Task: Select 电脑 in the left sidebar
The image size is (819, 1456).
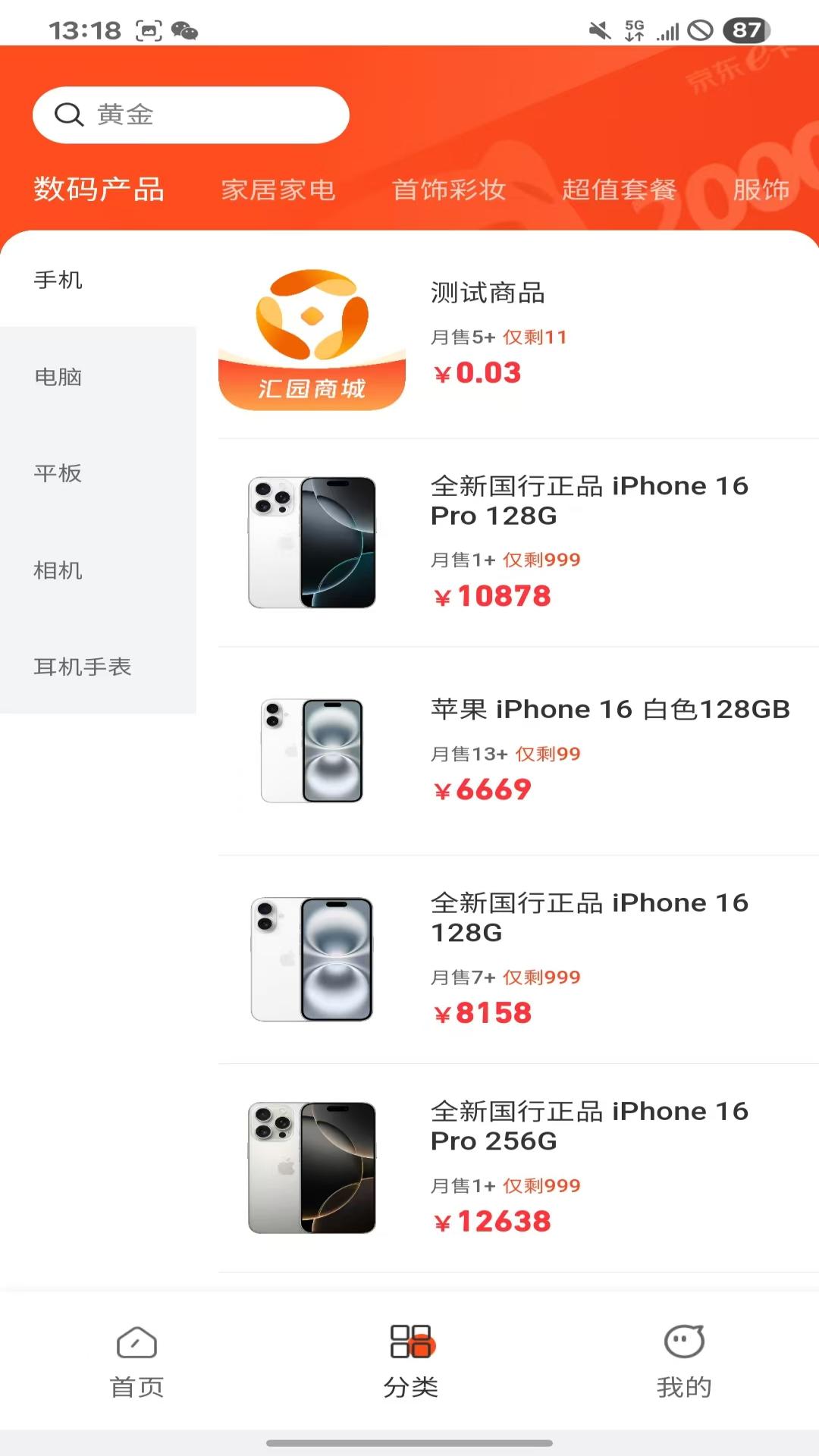Action: [x=61, y=377]
